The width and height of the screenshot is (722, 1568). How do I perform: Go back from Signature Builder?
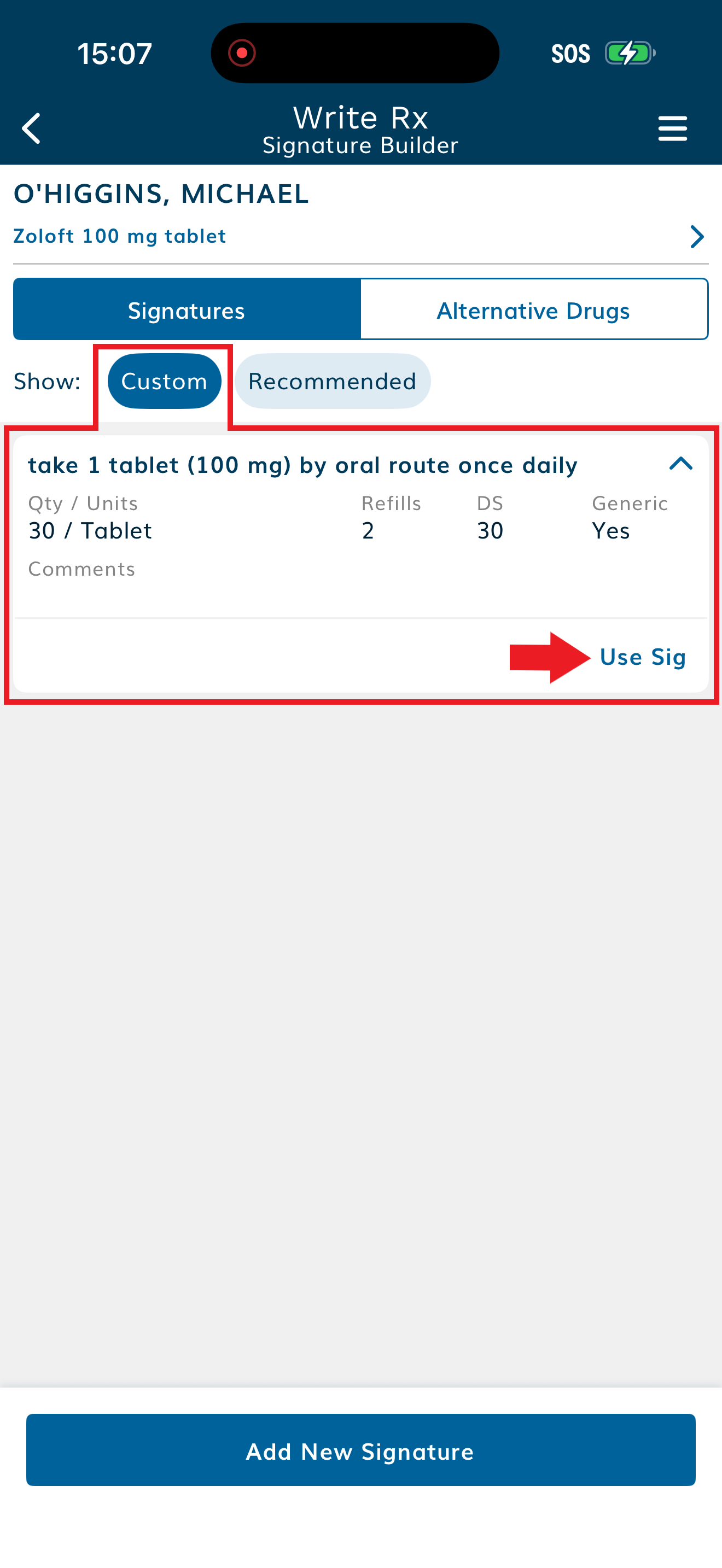(x=32, y=128)
